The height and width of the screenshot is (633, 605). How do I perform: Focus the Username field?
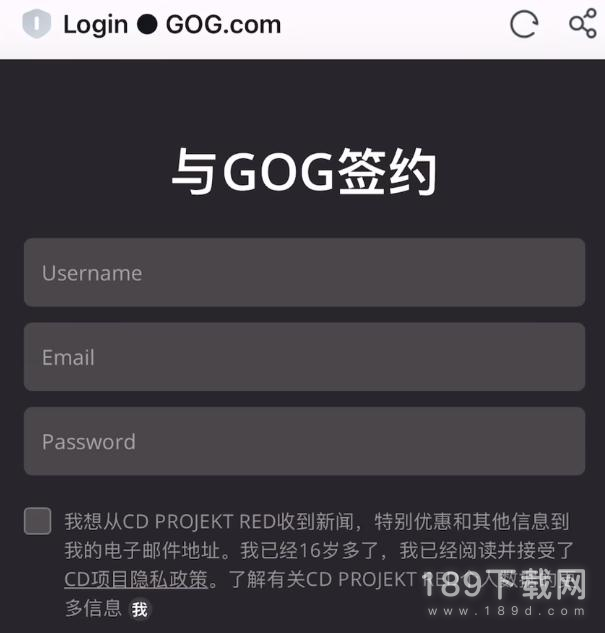coord(304,273)
